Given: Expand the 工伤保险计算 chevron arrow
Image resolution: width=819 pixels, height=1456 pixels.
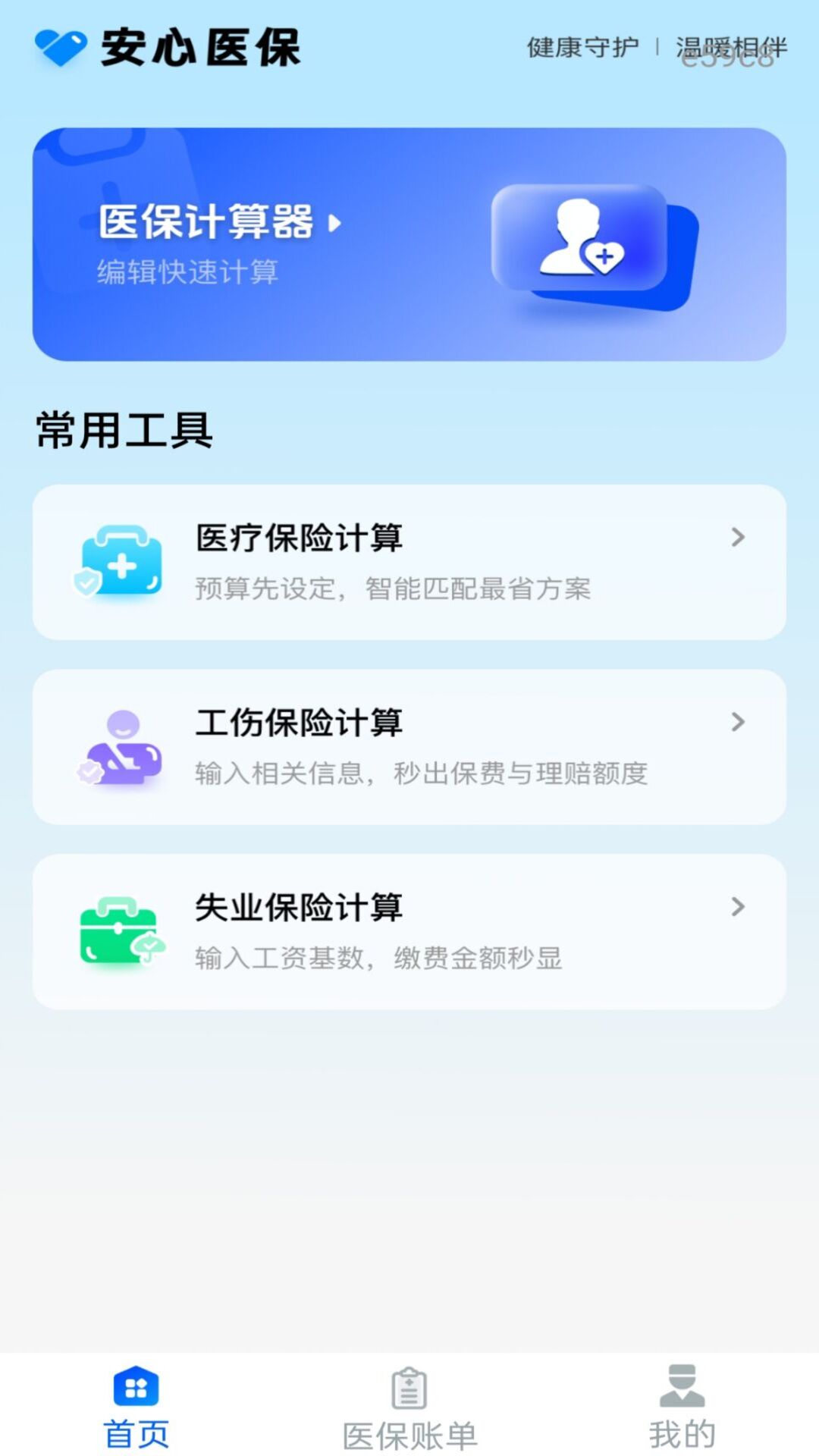Looking at the screenshot, I should pyautogui.click(x=738, y=723).
